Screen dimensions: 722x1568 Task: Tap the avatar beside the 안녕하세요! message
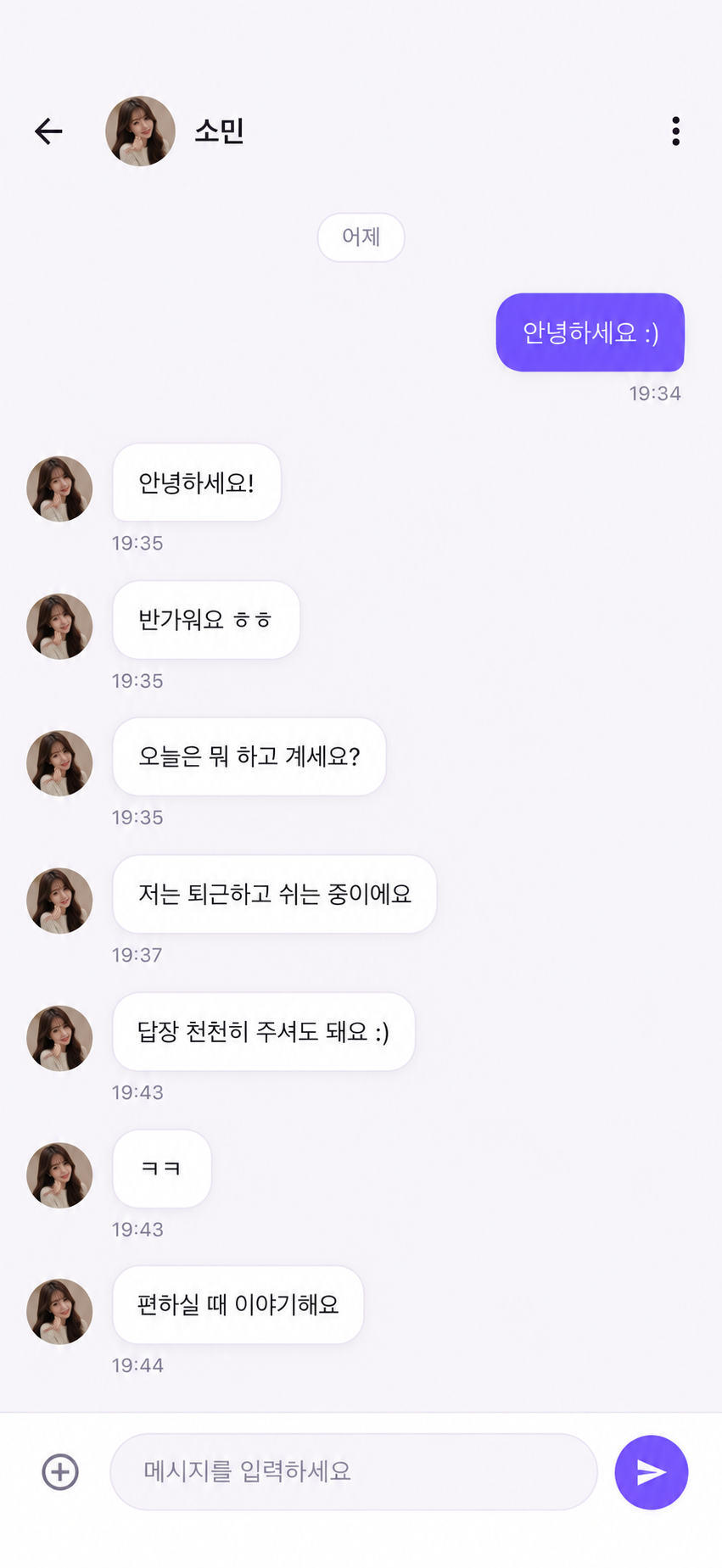(59, 488)
